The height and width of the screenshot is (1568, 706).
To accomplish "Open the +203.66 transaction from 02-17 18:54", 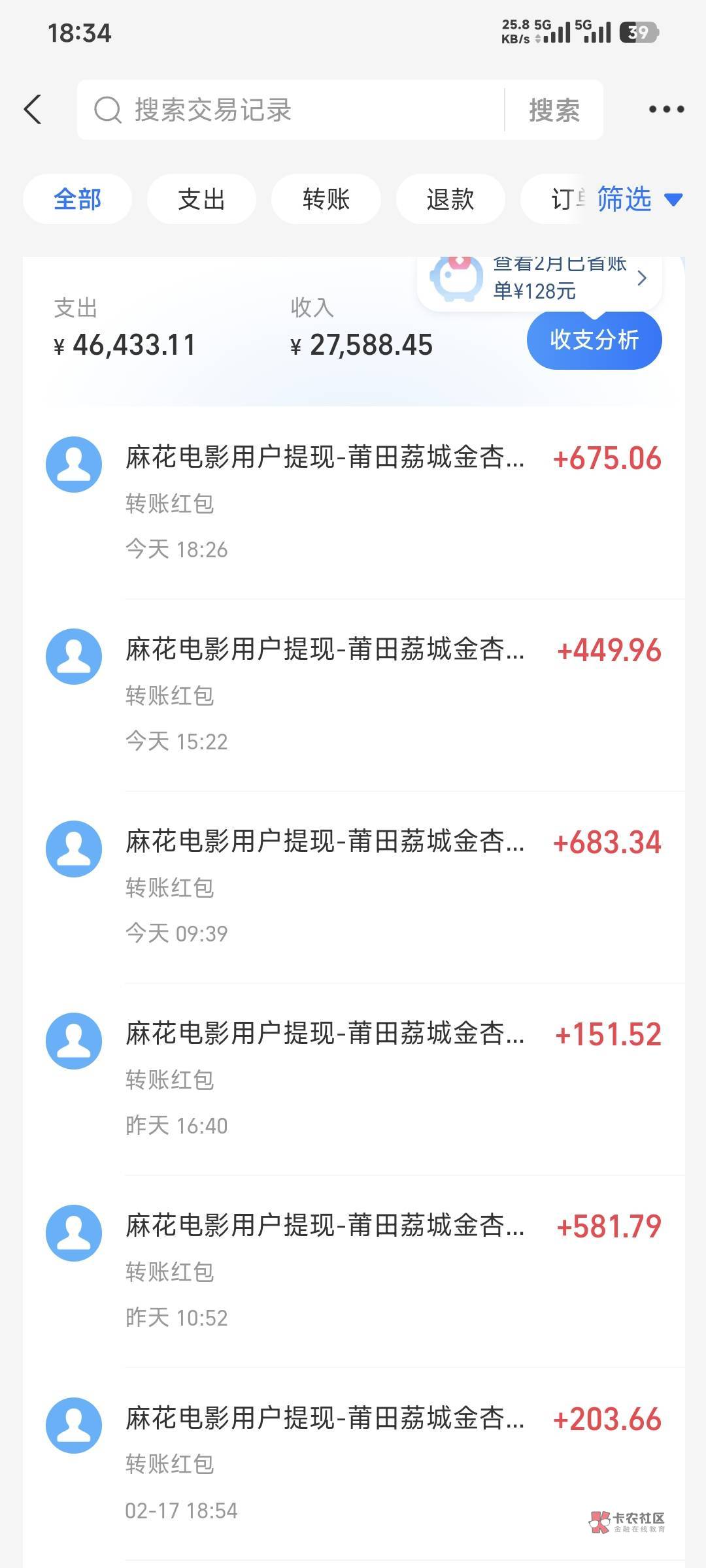I will coord(353,1462).
